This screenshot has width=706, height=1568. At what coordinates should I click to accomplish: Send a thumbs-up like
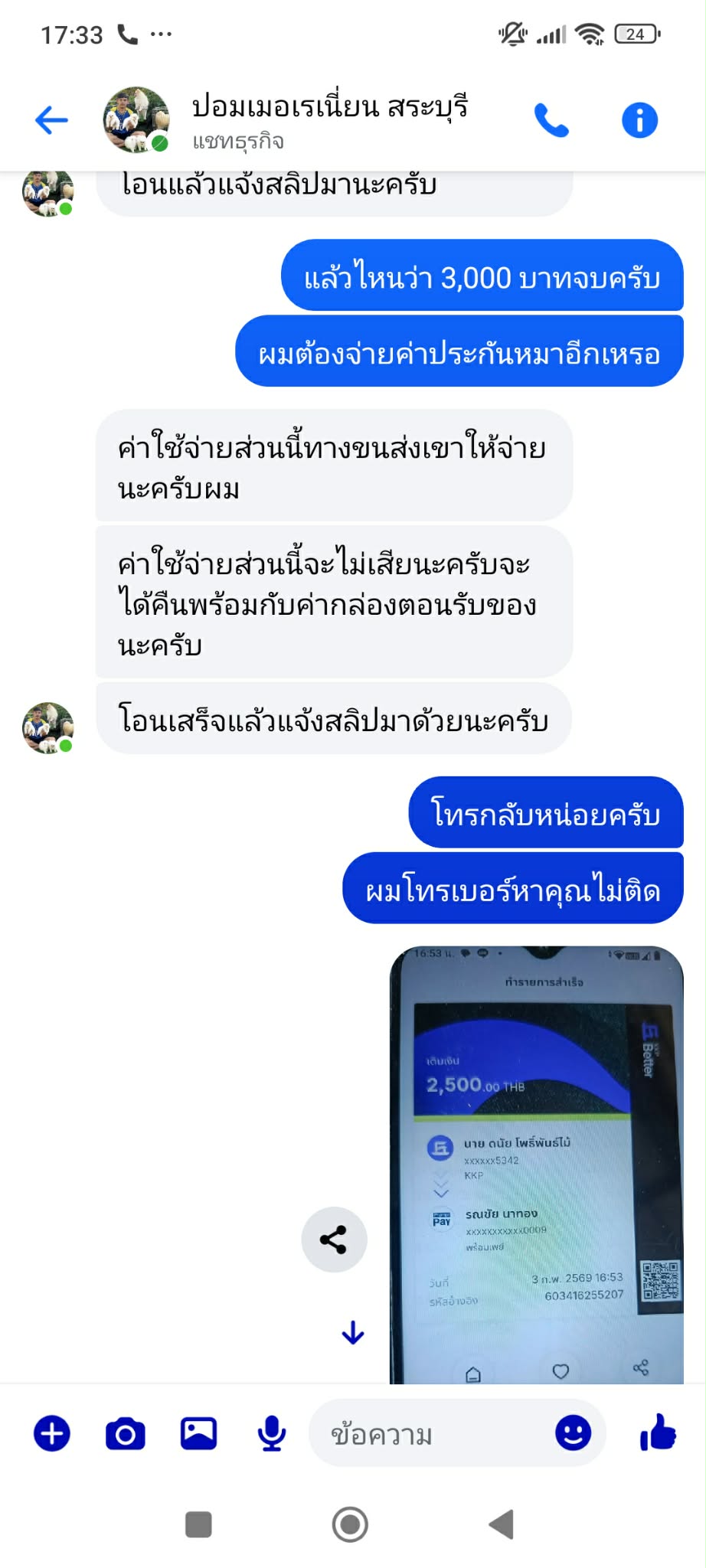[x=657, y=1432]
